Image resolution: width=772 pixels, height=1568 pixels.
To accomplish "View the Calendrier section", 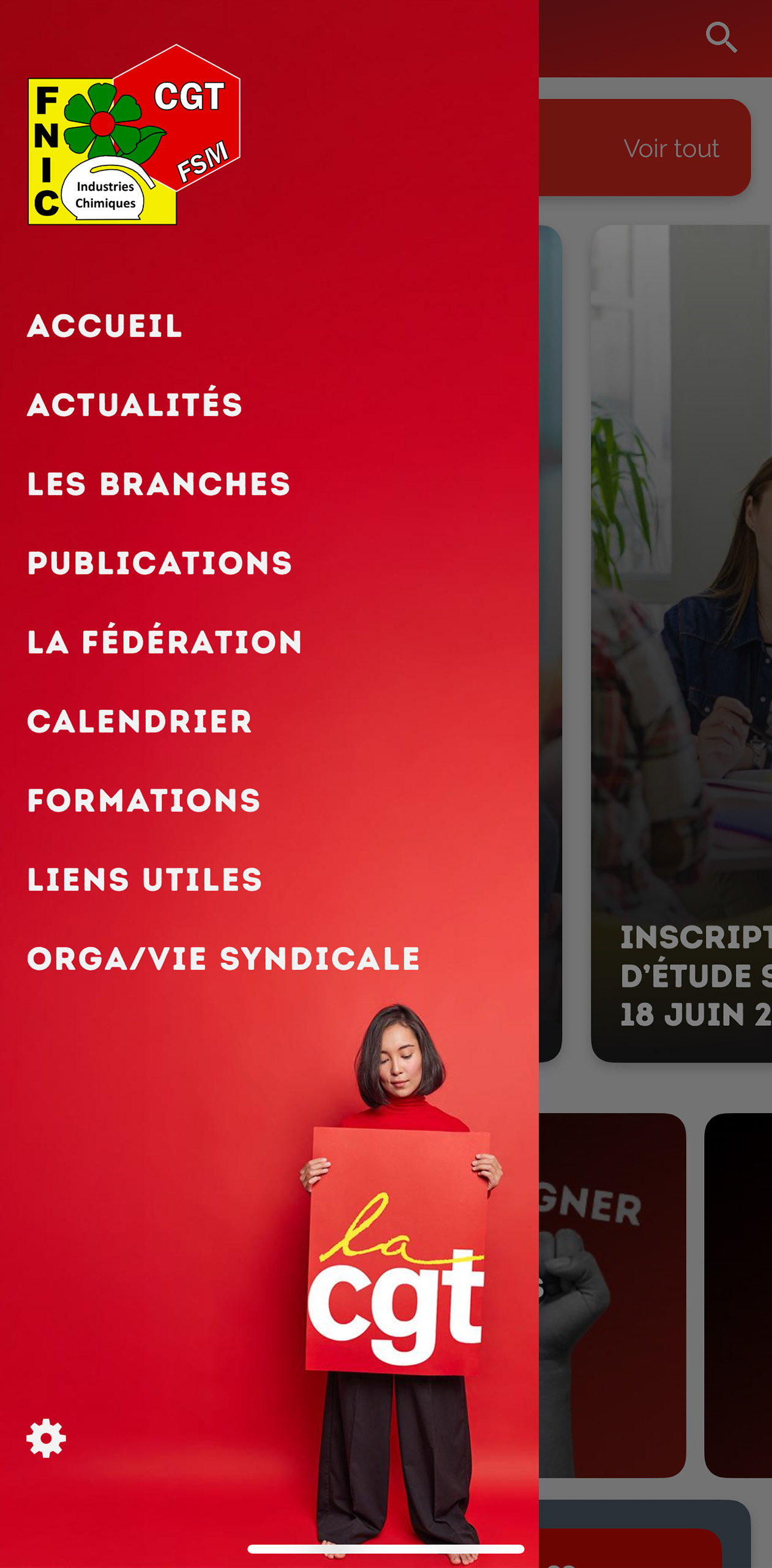I will click(x=140, y=722).
